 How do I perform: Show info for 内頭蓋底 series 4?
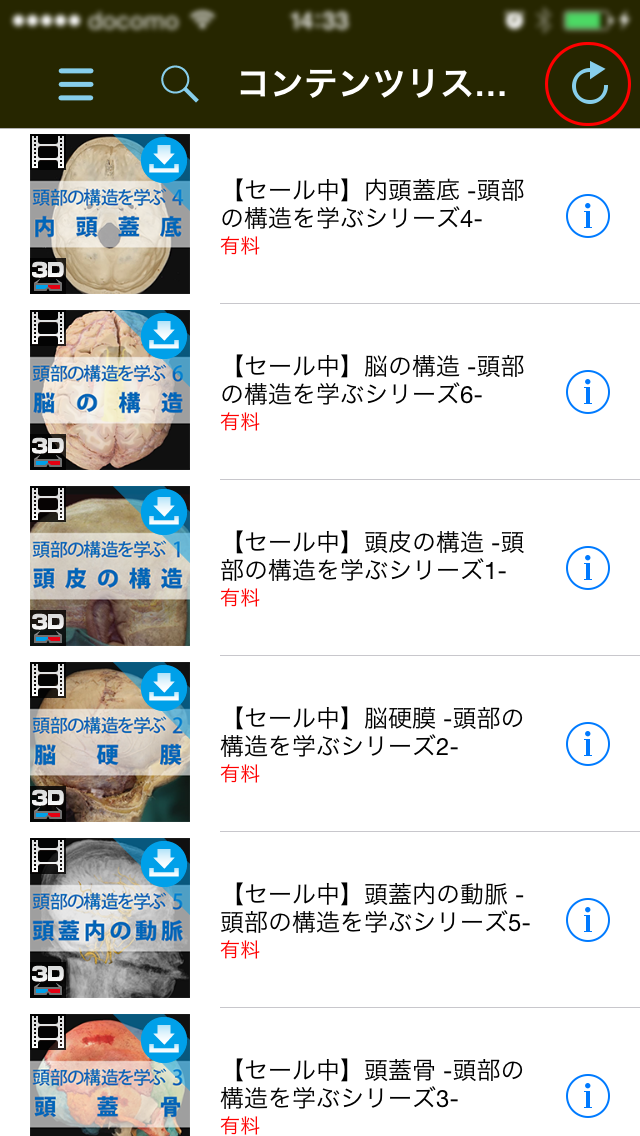click(588, 215)
